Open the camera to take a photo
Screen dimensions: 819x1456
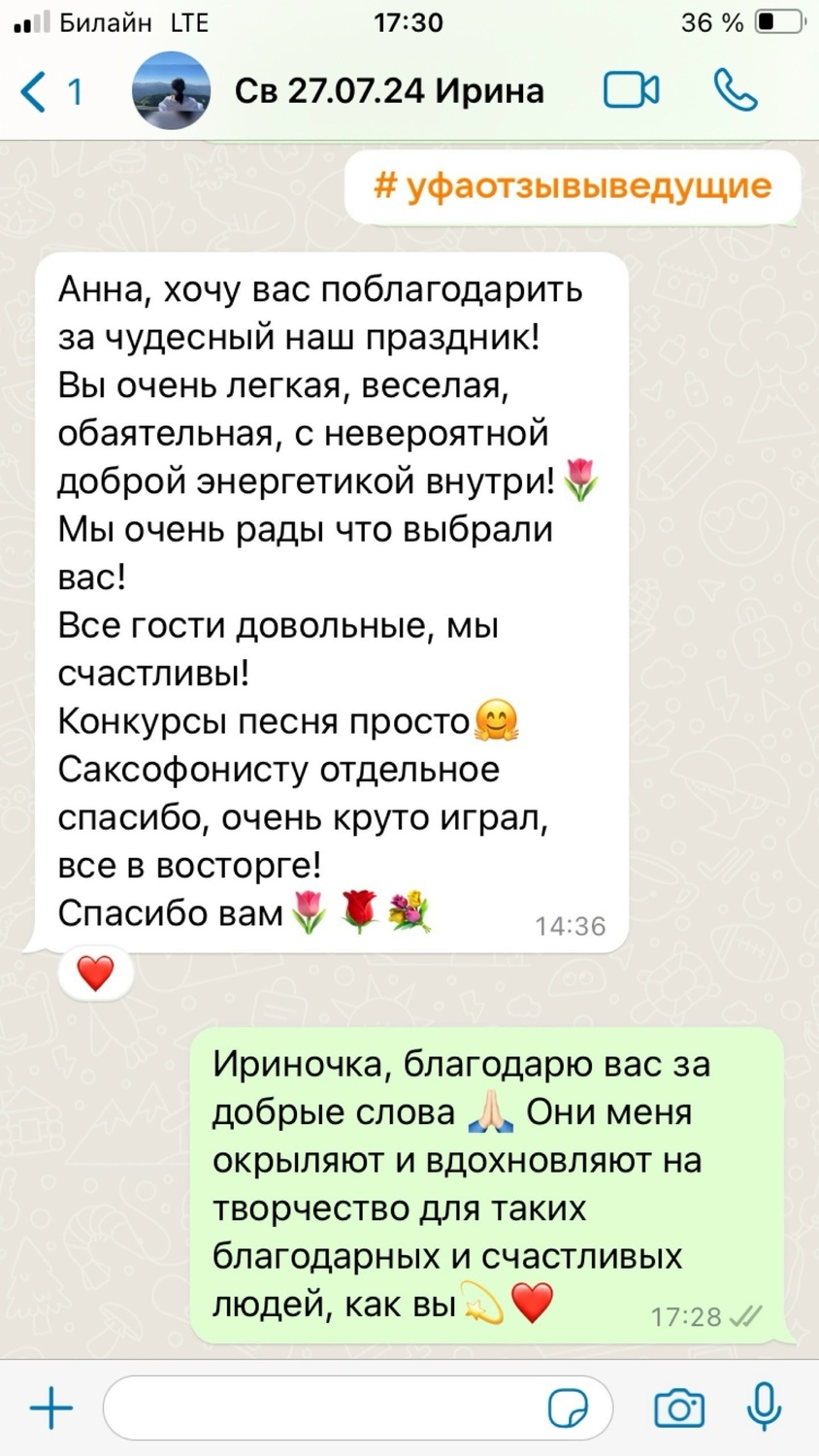[x=679, y=1407]
